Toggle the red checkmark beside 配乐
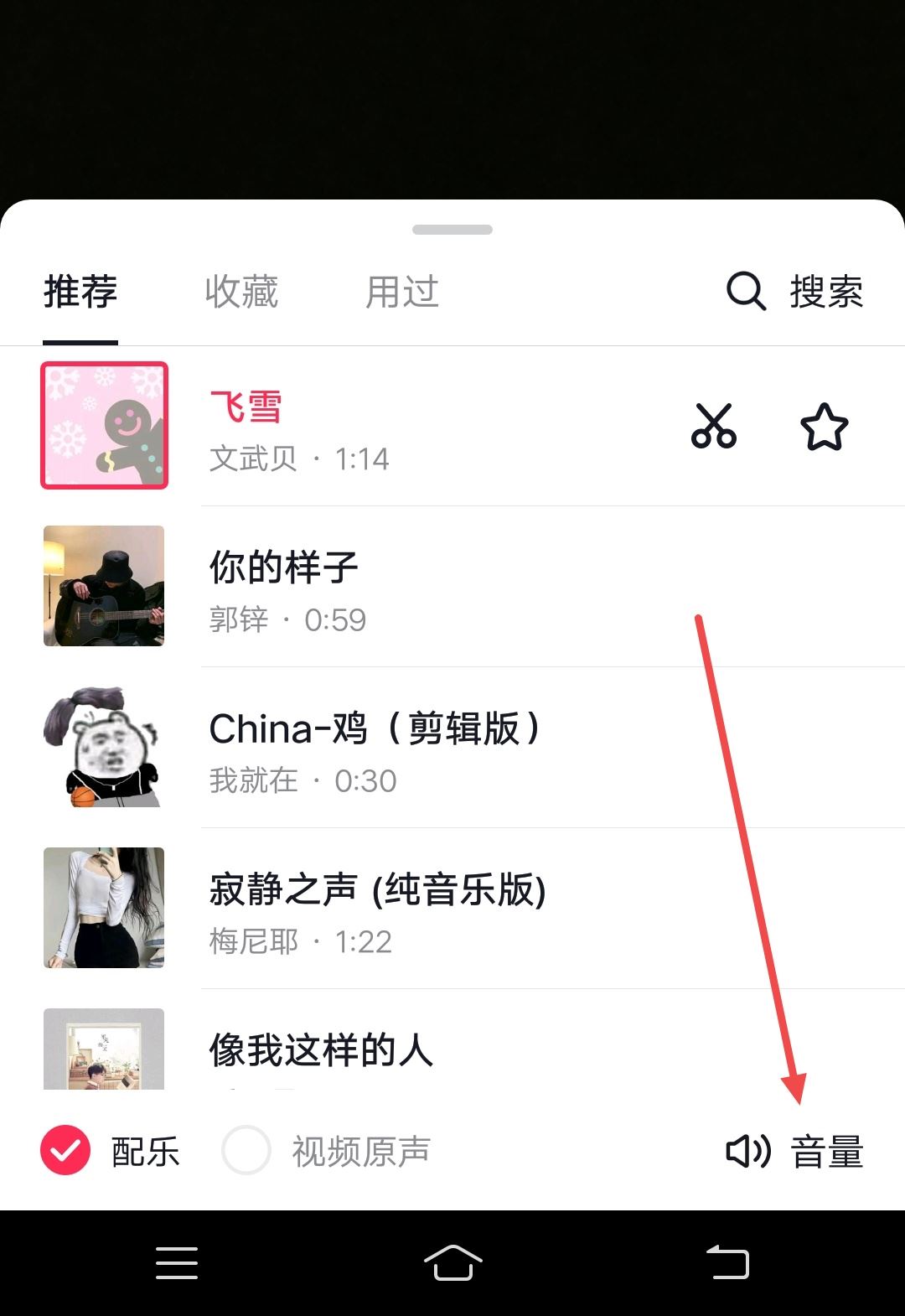 coord(65,1149)
